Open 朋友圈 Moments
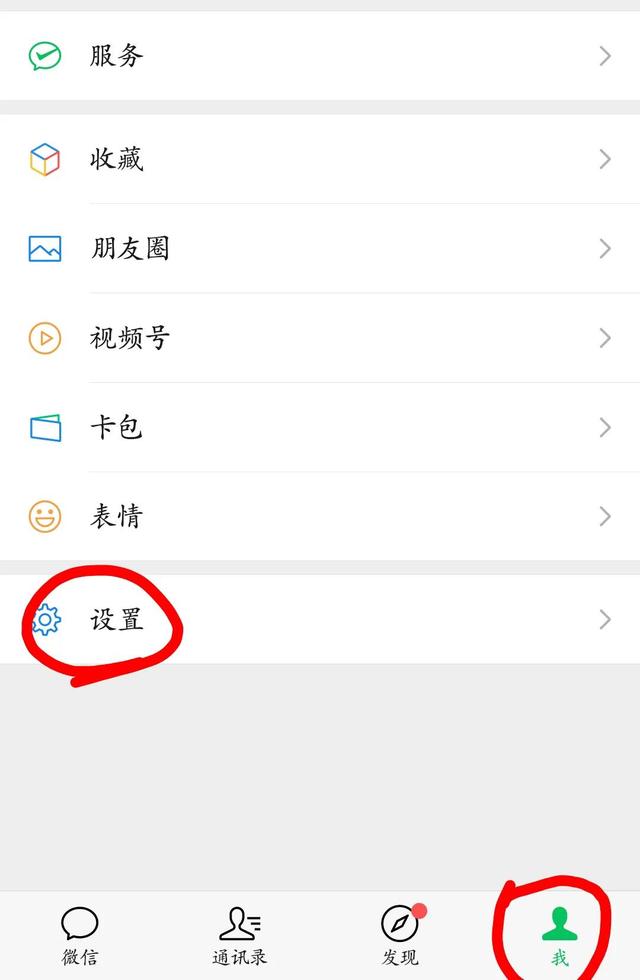640x980 pixels. point(320,248)
